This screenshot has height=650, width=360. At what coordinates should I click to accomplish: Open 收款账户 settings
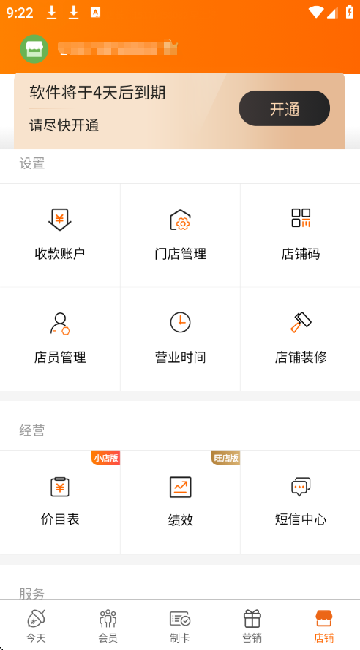[x=60, y=235]
